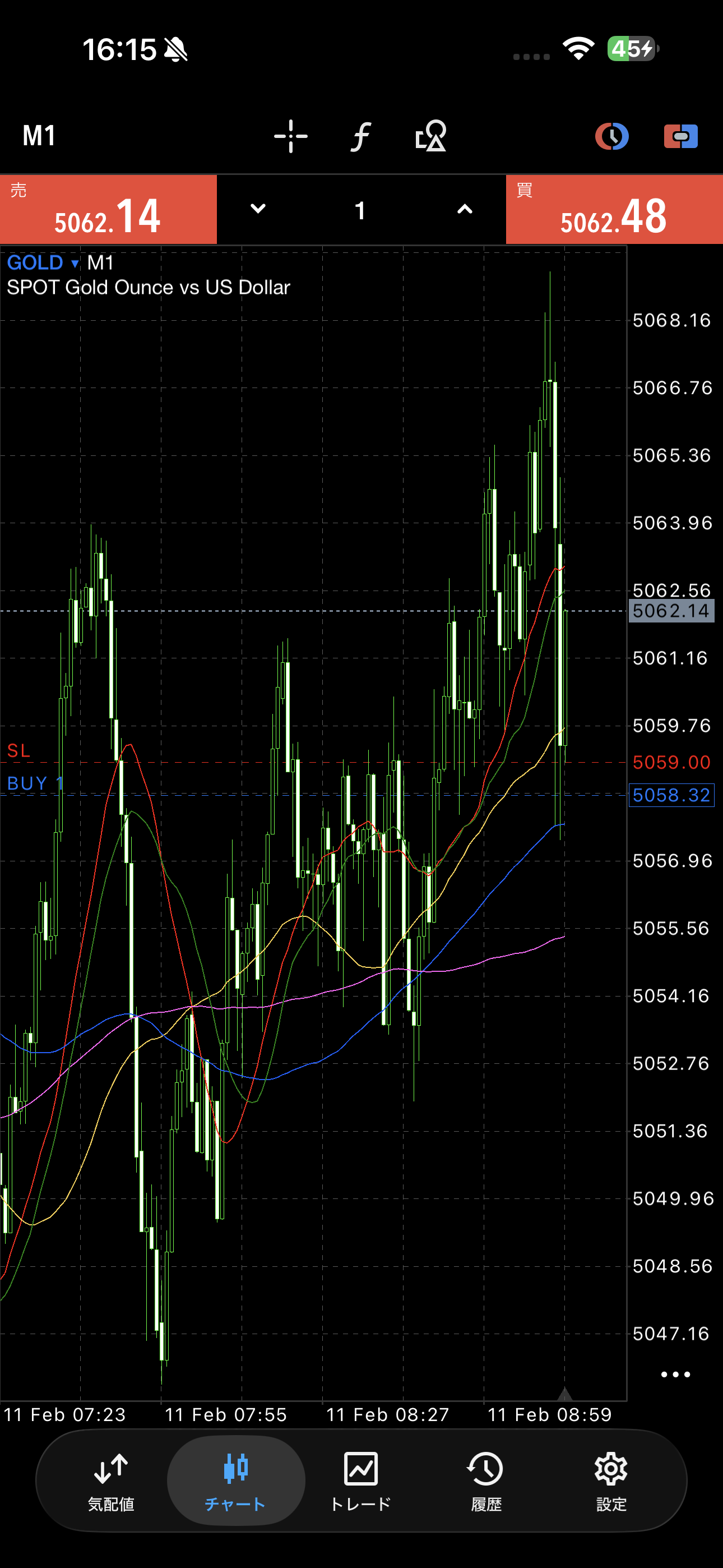Switch to the 気配値 quotes tab
Image resolution: width=723 pixels, height=1568 pixels.
coord(111,1480)
